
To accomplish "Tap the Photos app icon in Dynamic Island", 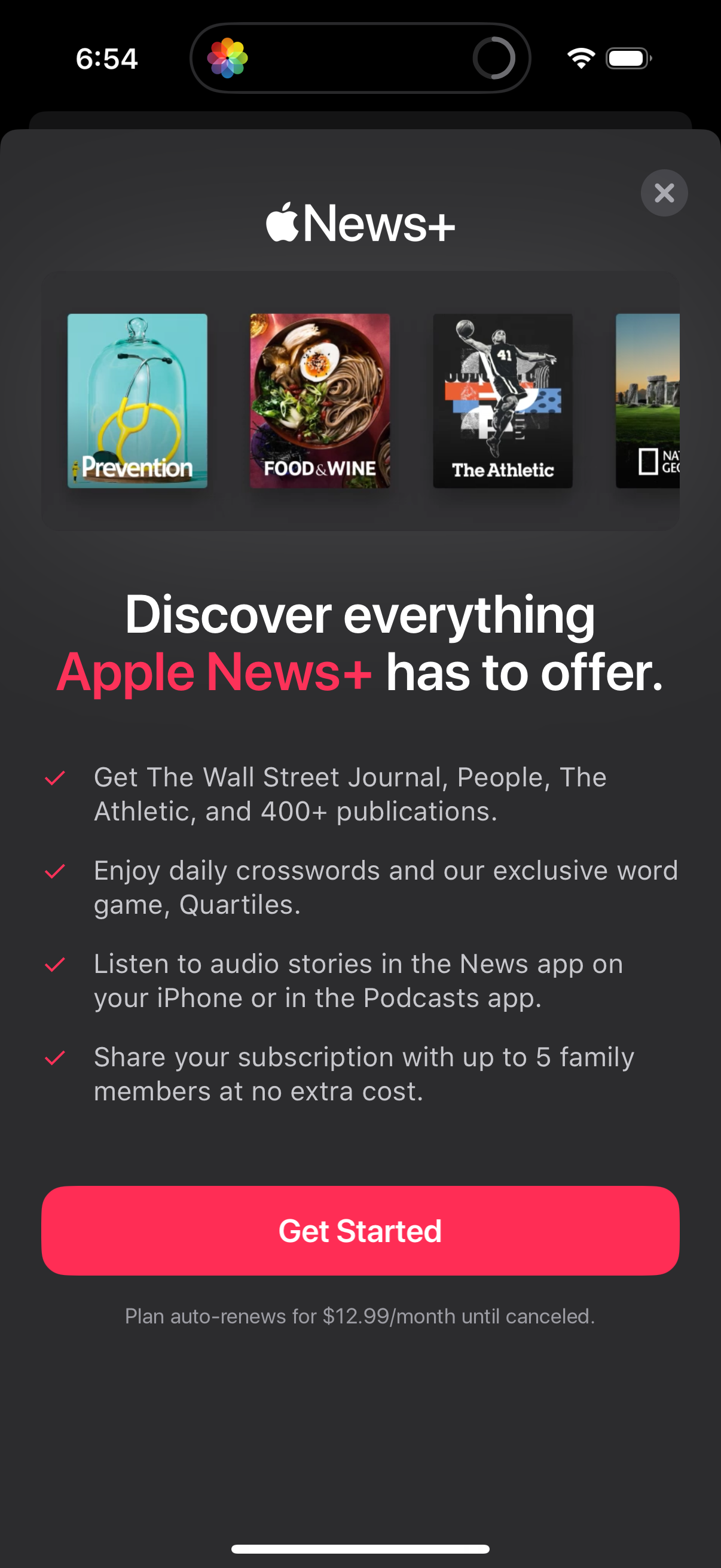I will point(228,58).
